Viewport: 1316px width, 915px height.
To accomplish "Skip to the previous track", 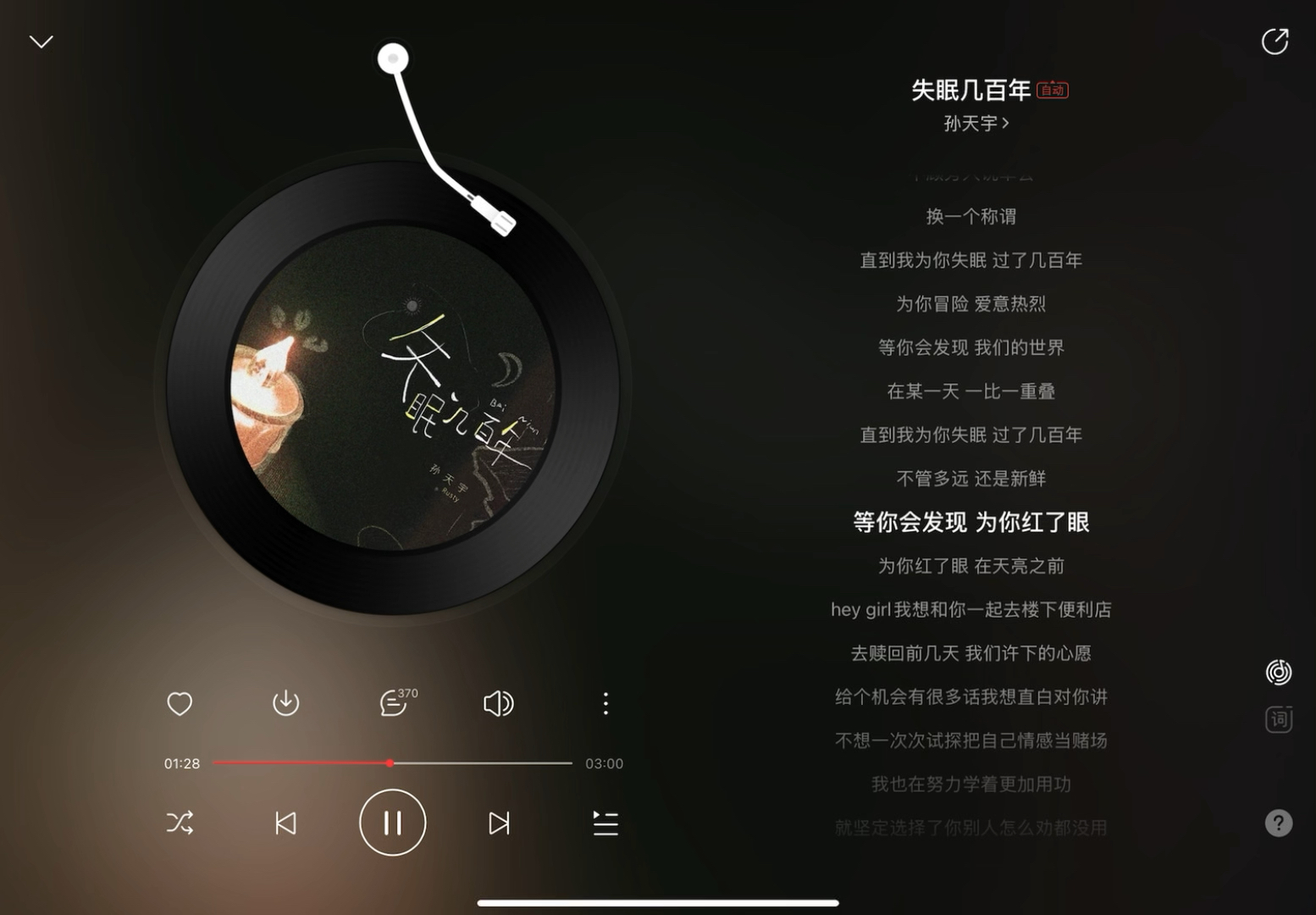I will click(285, 823).
